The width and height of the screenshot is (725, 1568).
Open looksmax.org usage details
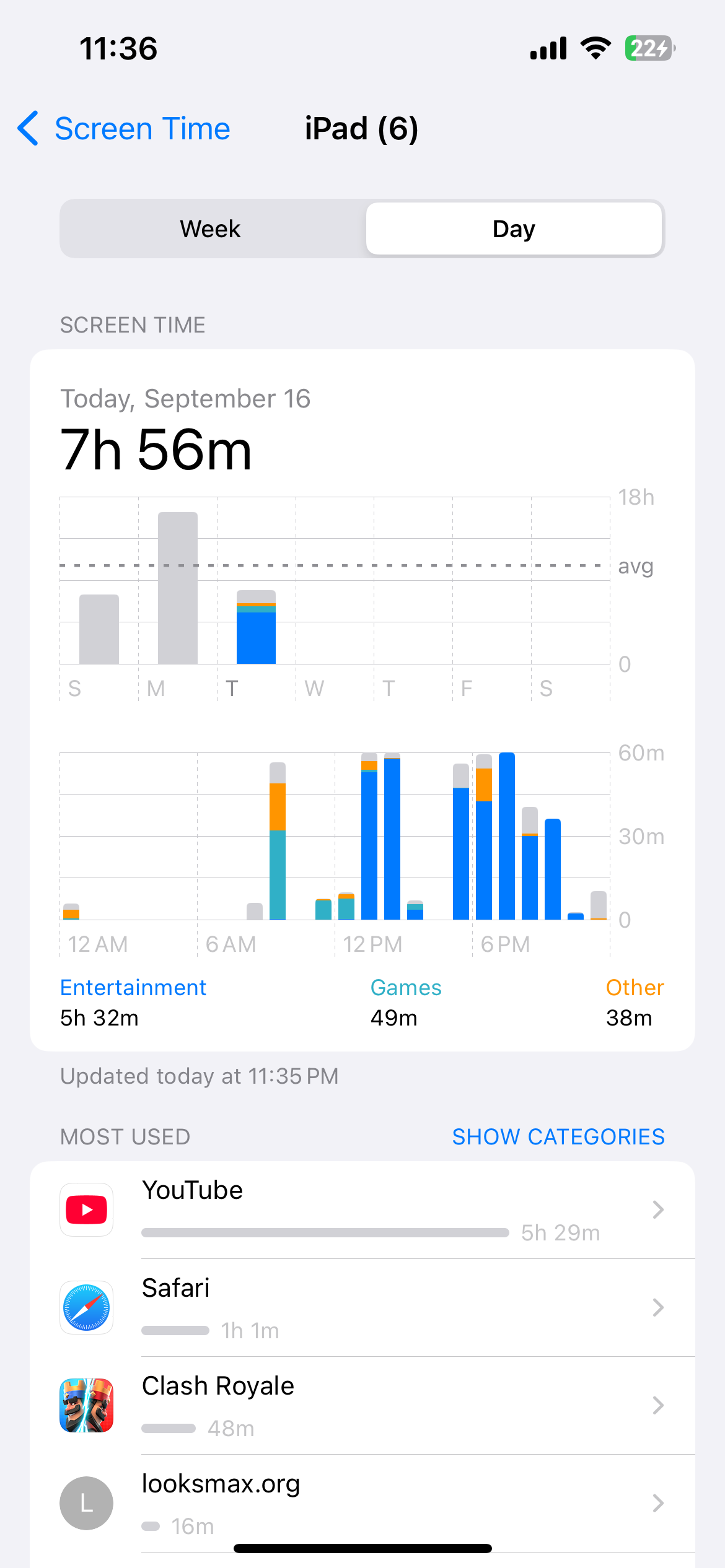(x=362, y=1504)
